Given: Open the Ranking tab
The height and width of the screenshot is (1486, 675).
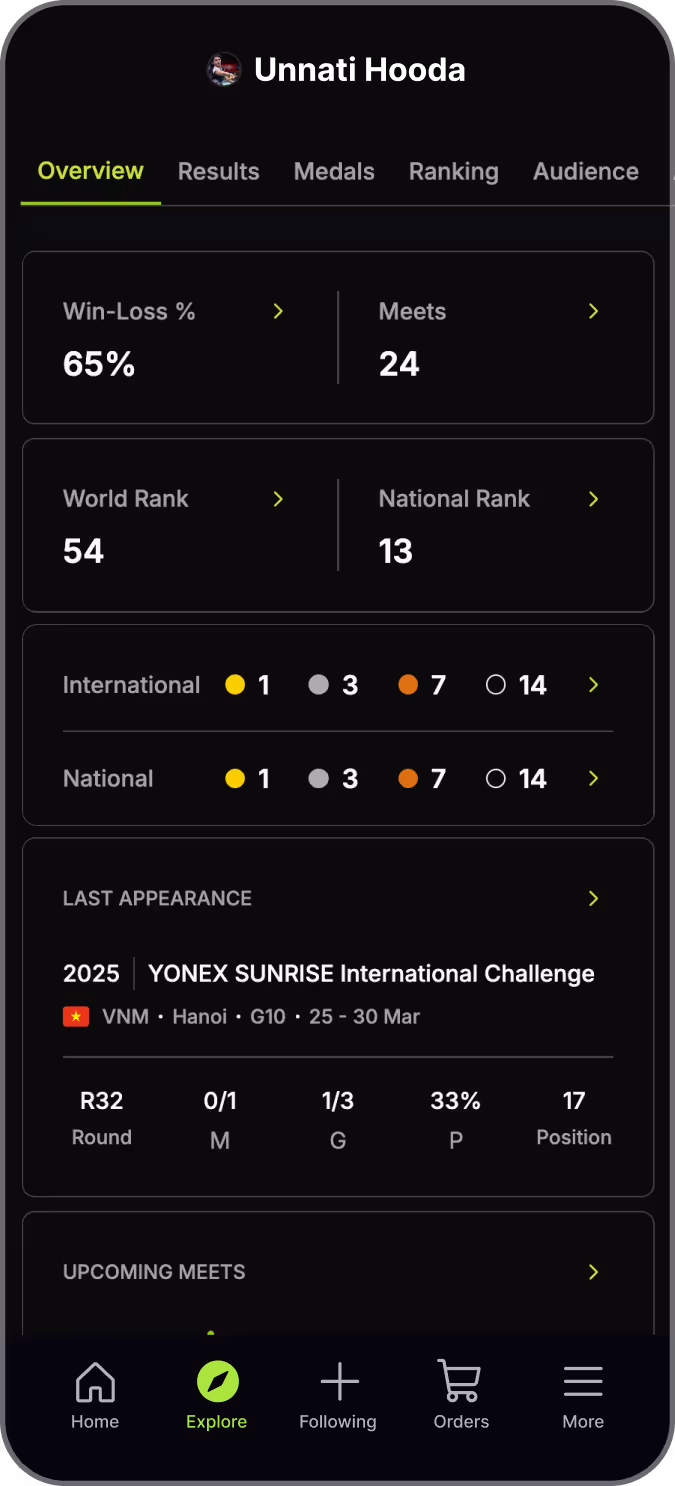Looking at the screenshot, I should (453, 172).
